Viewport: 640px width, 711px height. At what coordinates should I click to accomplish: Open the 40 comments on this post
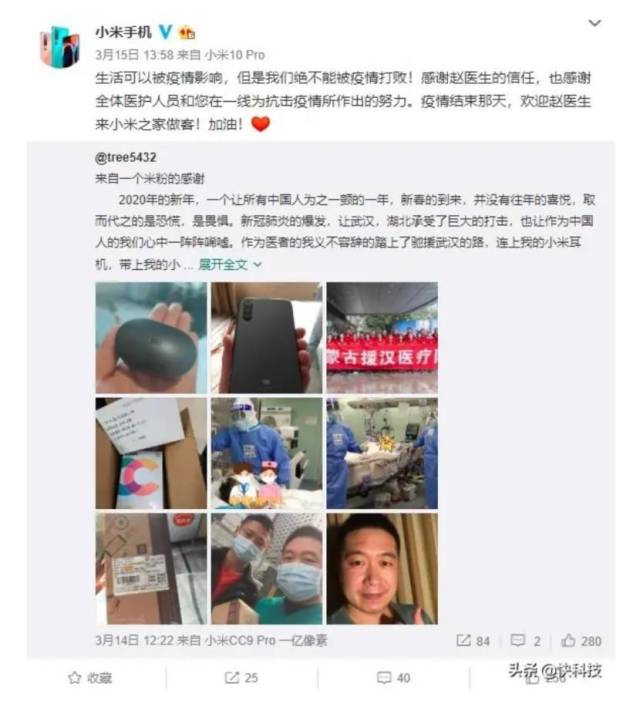pos(393,678)
